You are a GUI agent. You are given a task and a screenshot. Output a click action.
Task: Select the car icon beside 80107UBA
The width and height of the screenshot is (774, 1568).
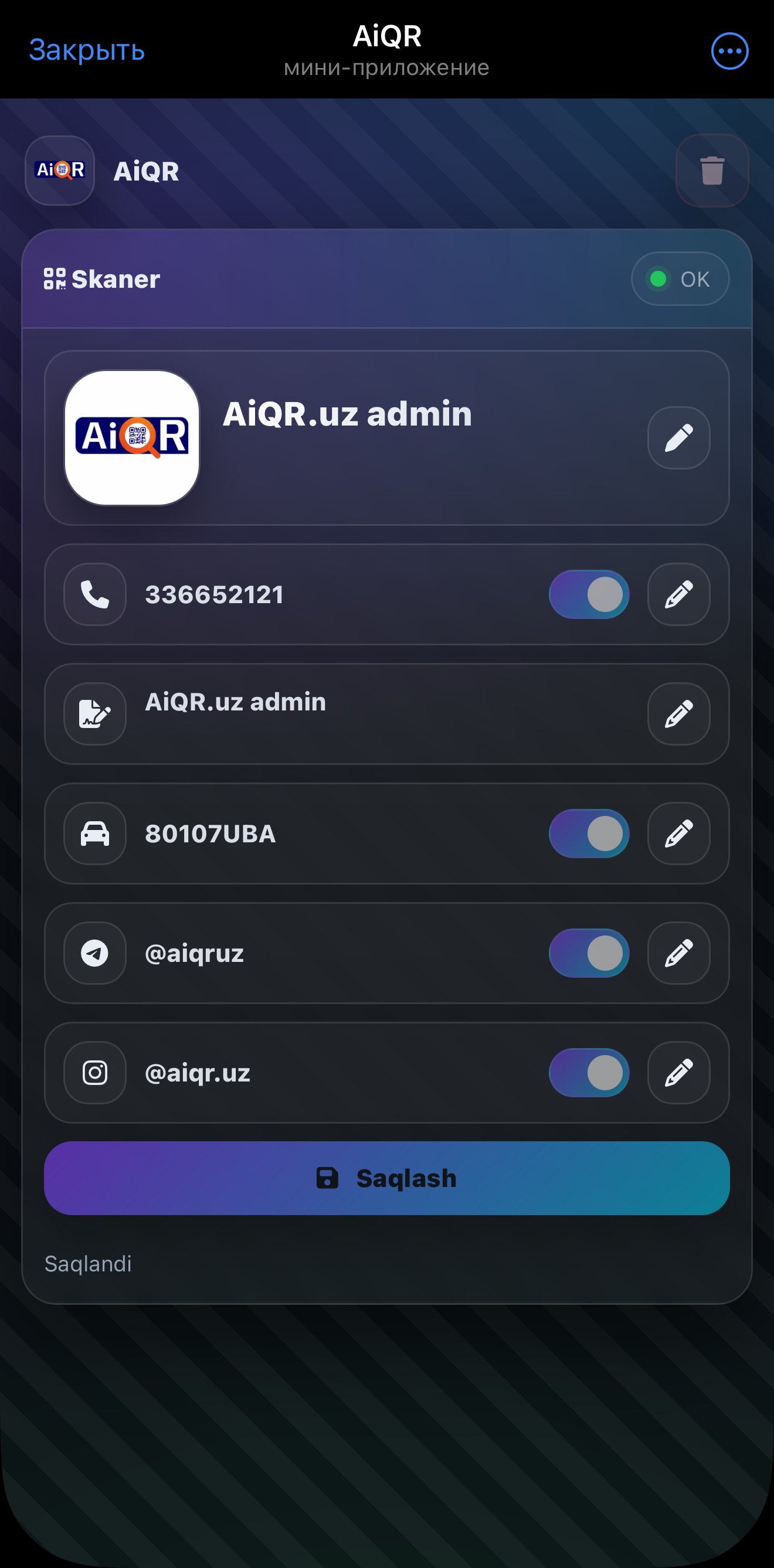(x=94, y=834)
